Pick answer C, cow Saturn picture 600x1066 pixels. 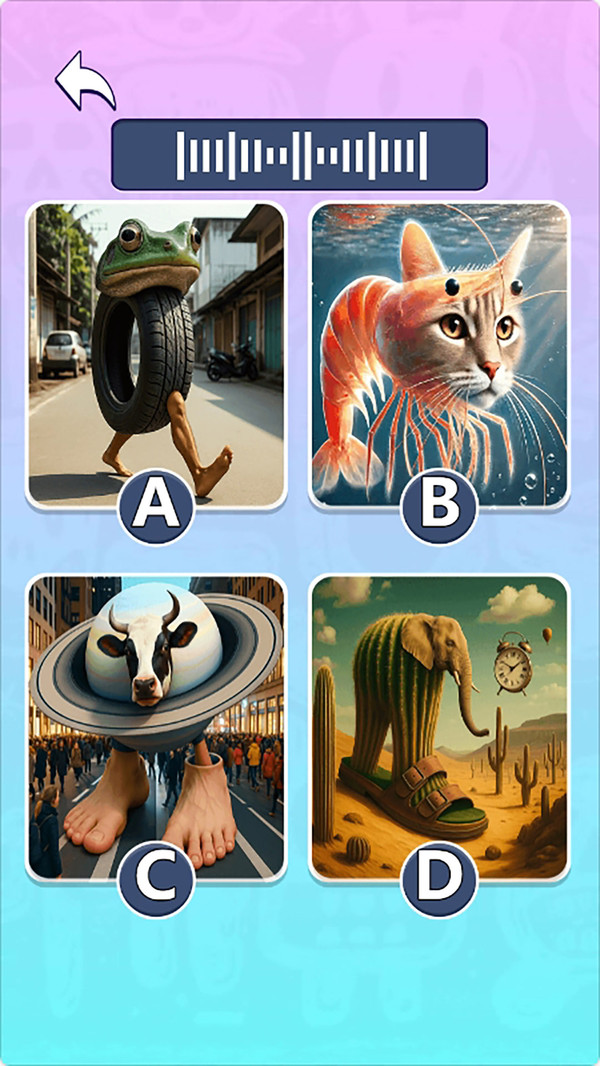click(155, 727)
